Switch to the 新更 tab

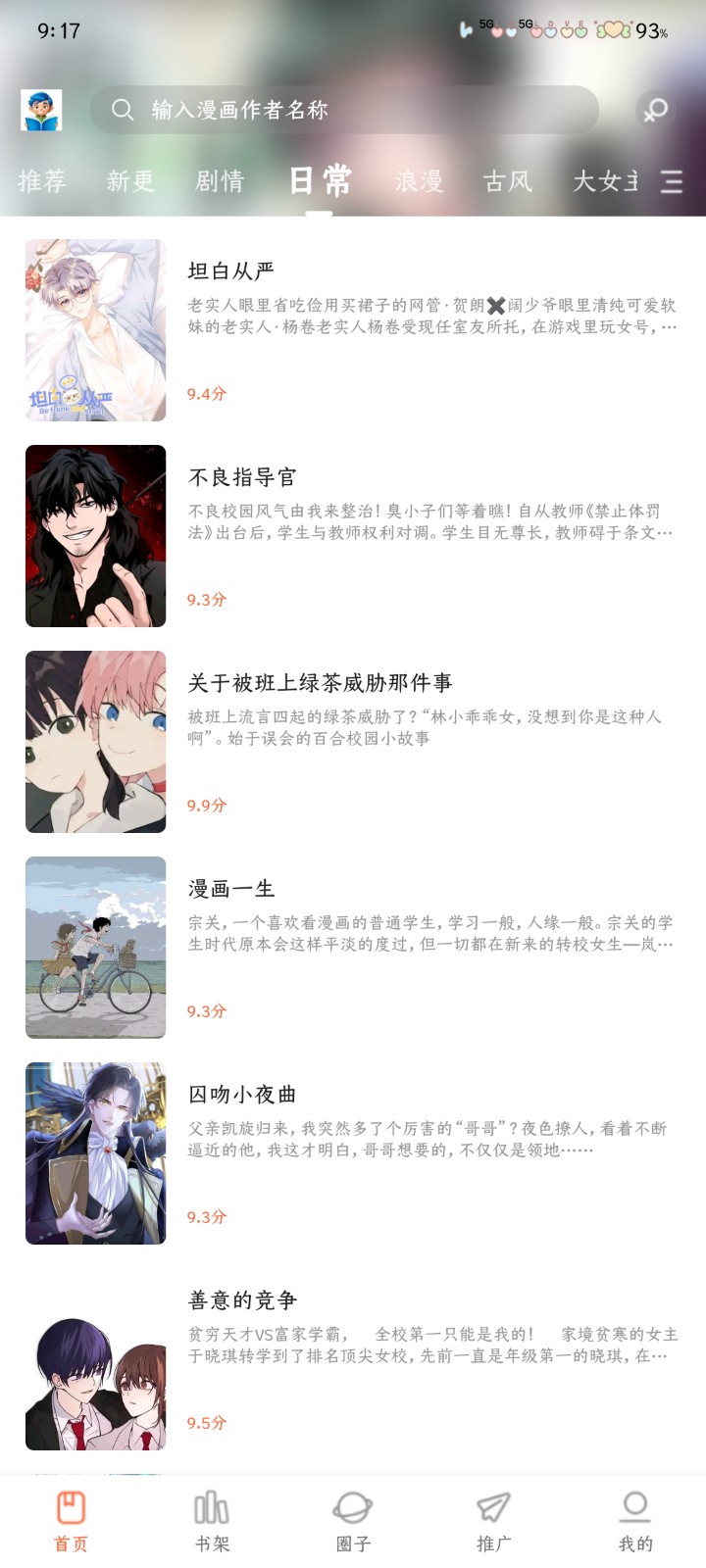(x=130, y=181)
